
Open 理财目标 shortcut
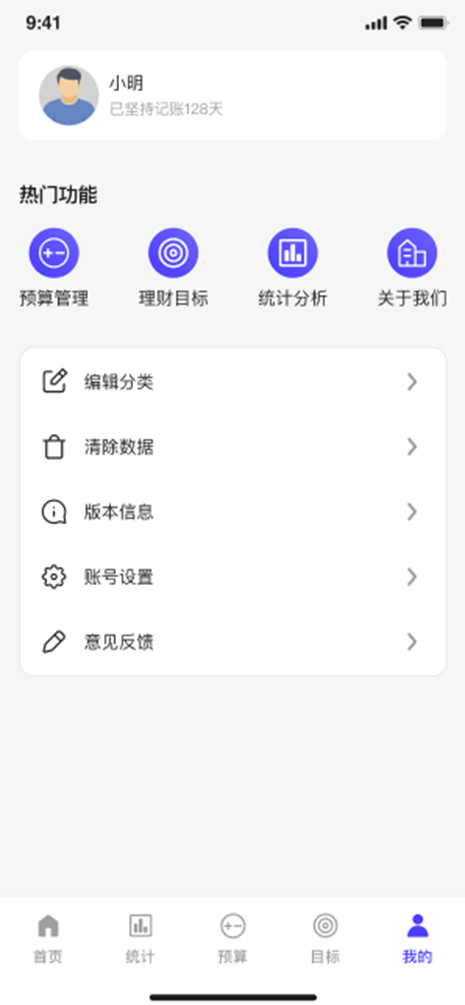pyautogui.click(x=173, y=268)
